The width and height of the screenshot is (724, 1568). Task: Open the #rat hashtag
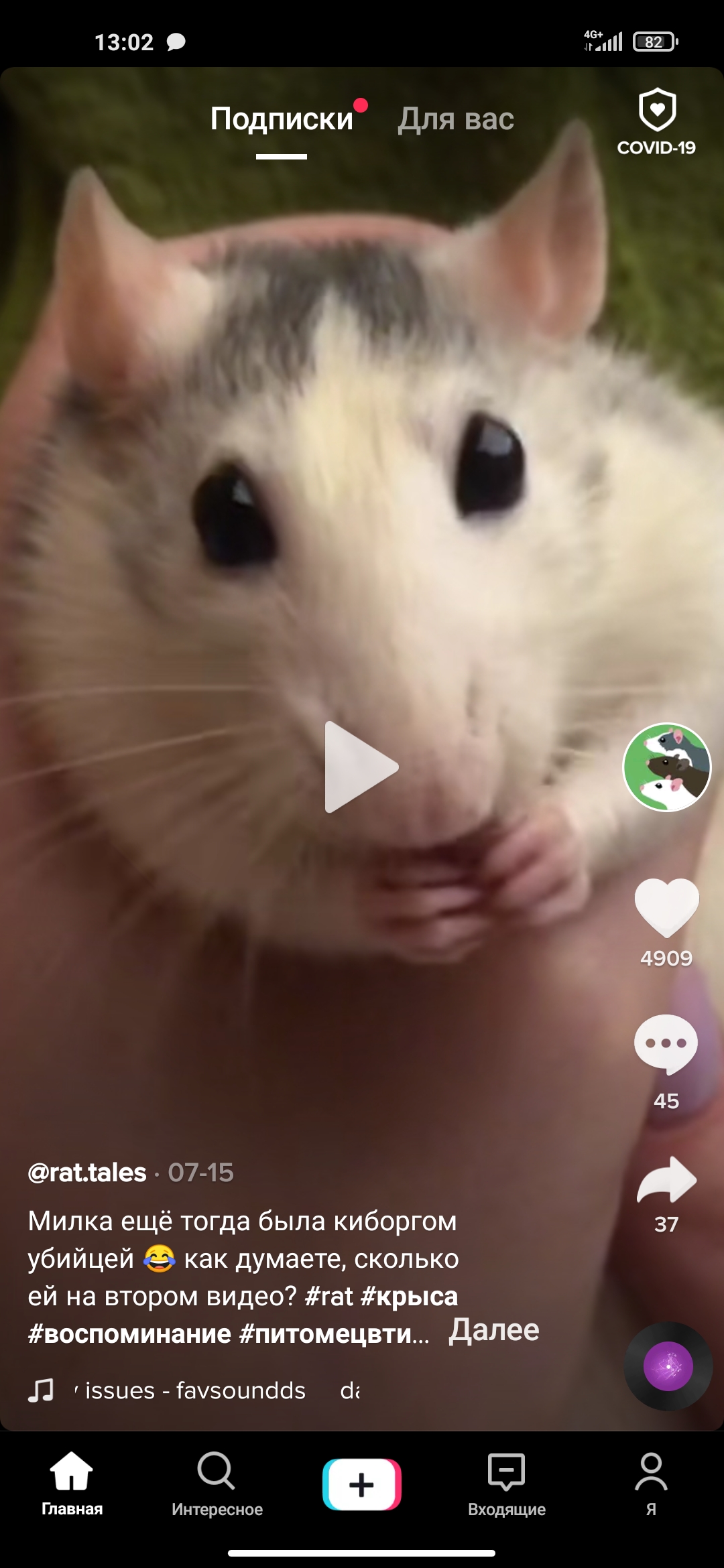(328, 1296)
